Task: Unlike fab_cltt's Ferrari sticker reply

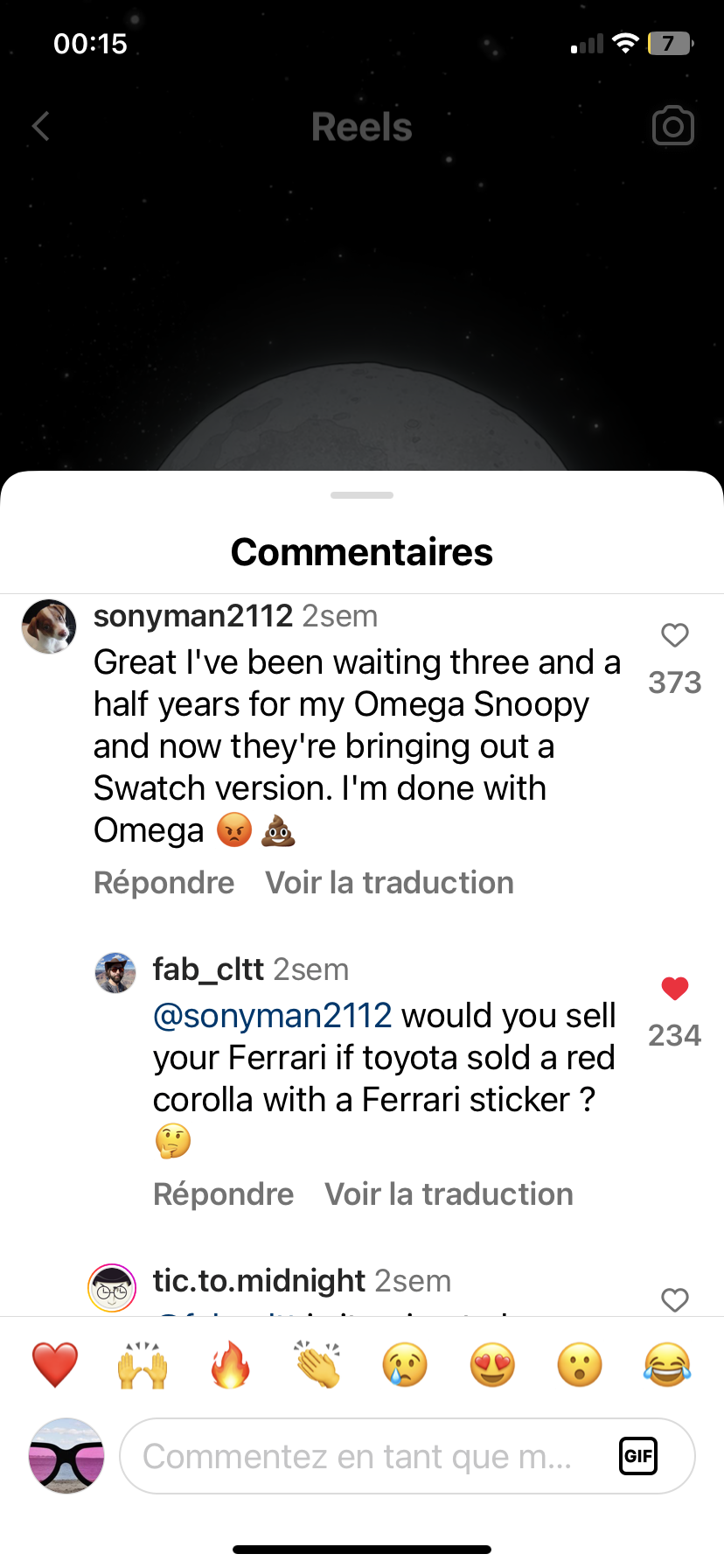Action: tap(674, 989)
